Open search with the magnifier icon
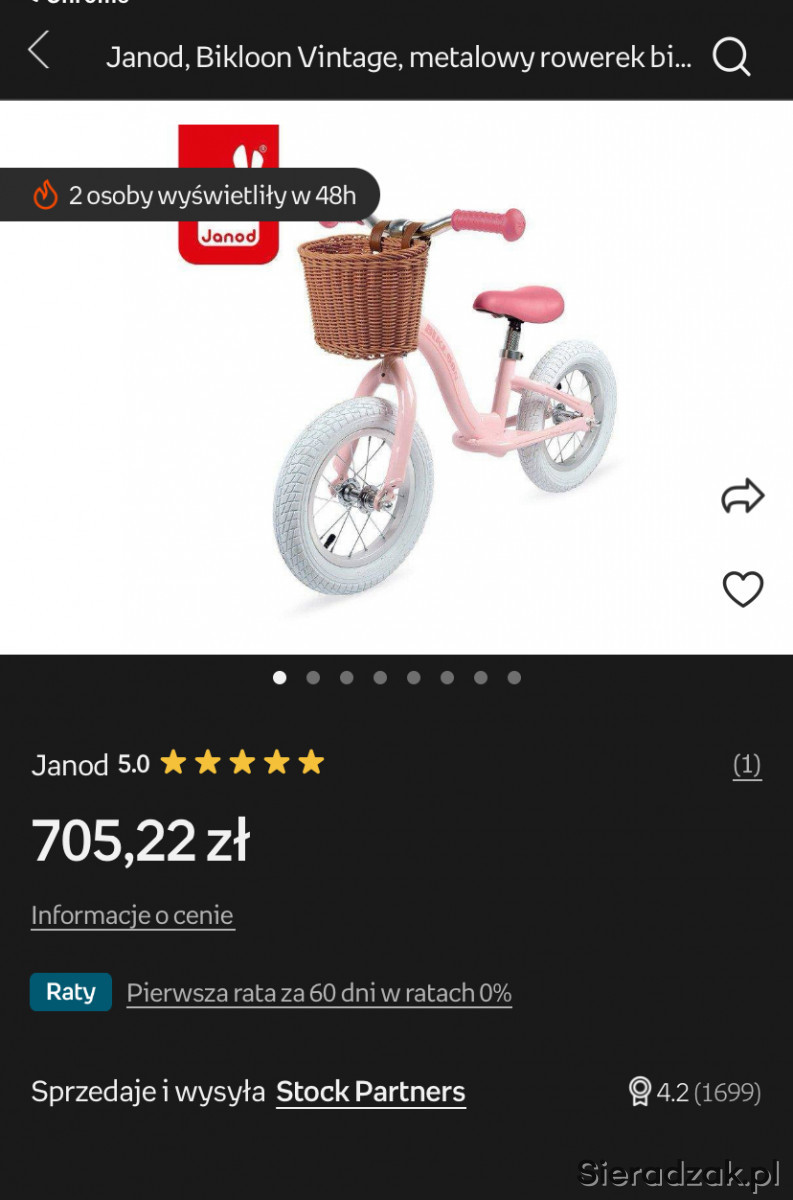Image resolution: width=793 pixels, height=1200 pixels. pos(731,57)
